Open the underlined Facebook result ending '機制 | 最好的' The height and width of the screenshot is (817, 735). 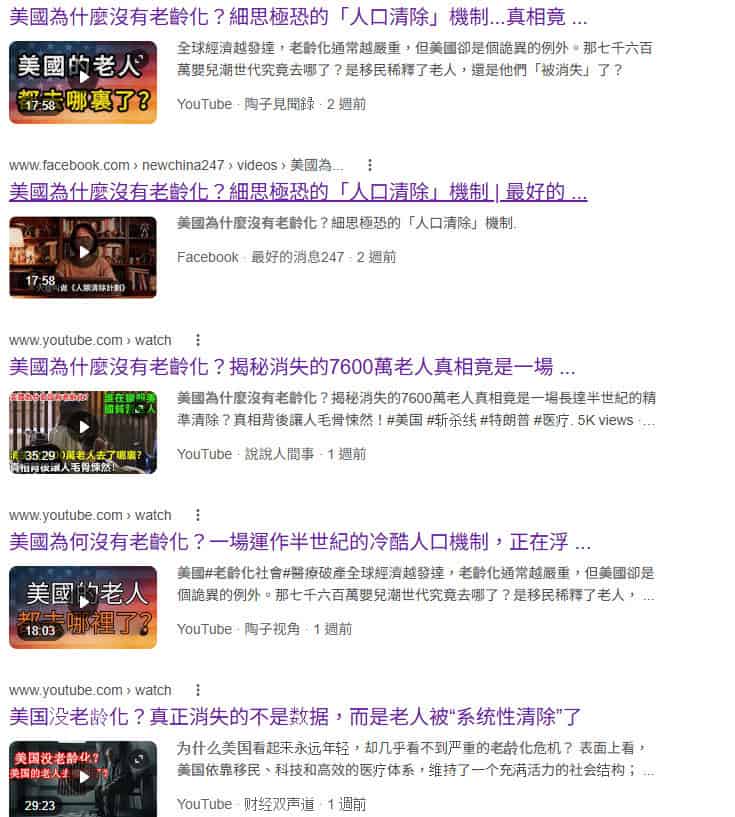coord(298,192)
